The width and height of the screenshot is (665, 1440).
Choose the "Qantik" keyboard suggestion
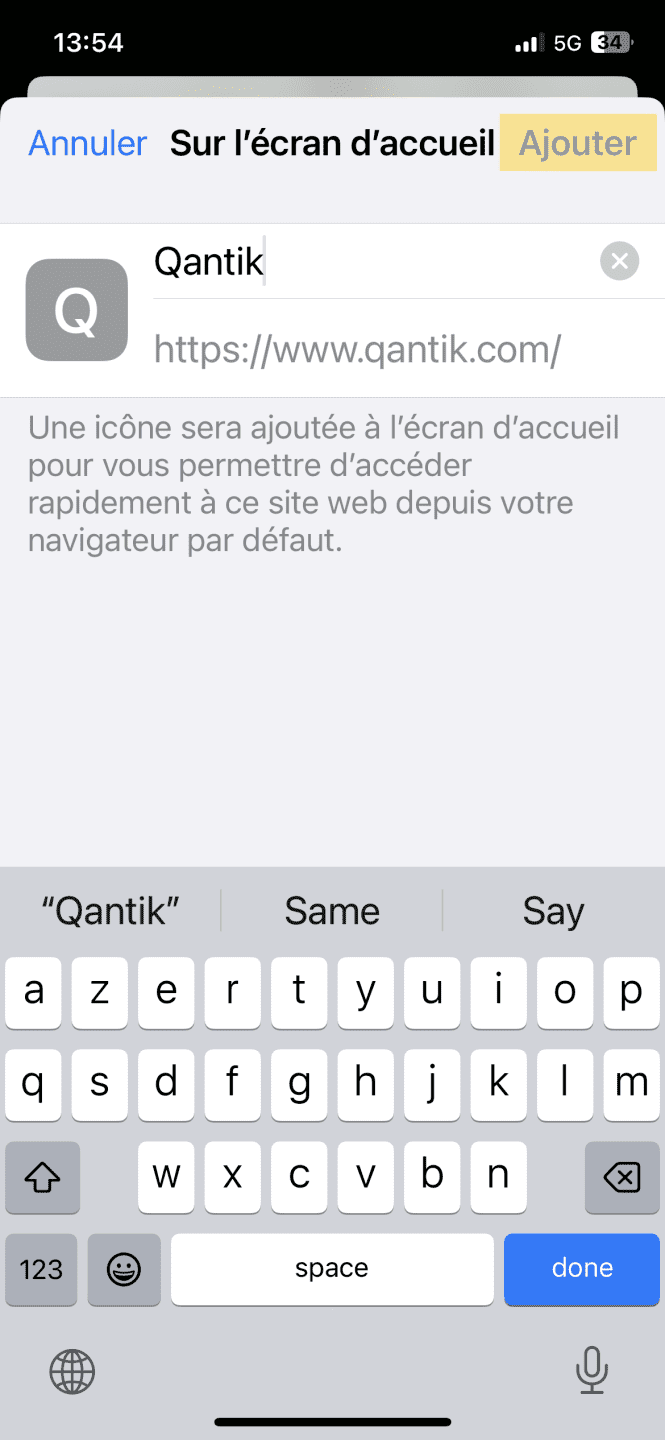111,911
